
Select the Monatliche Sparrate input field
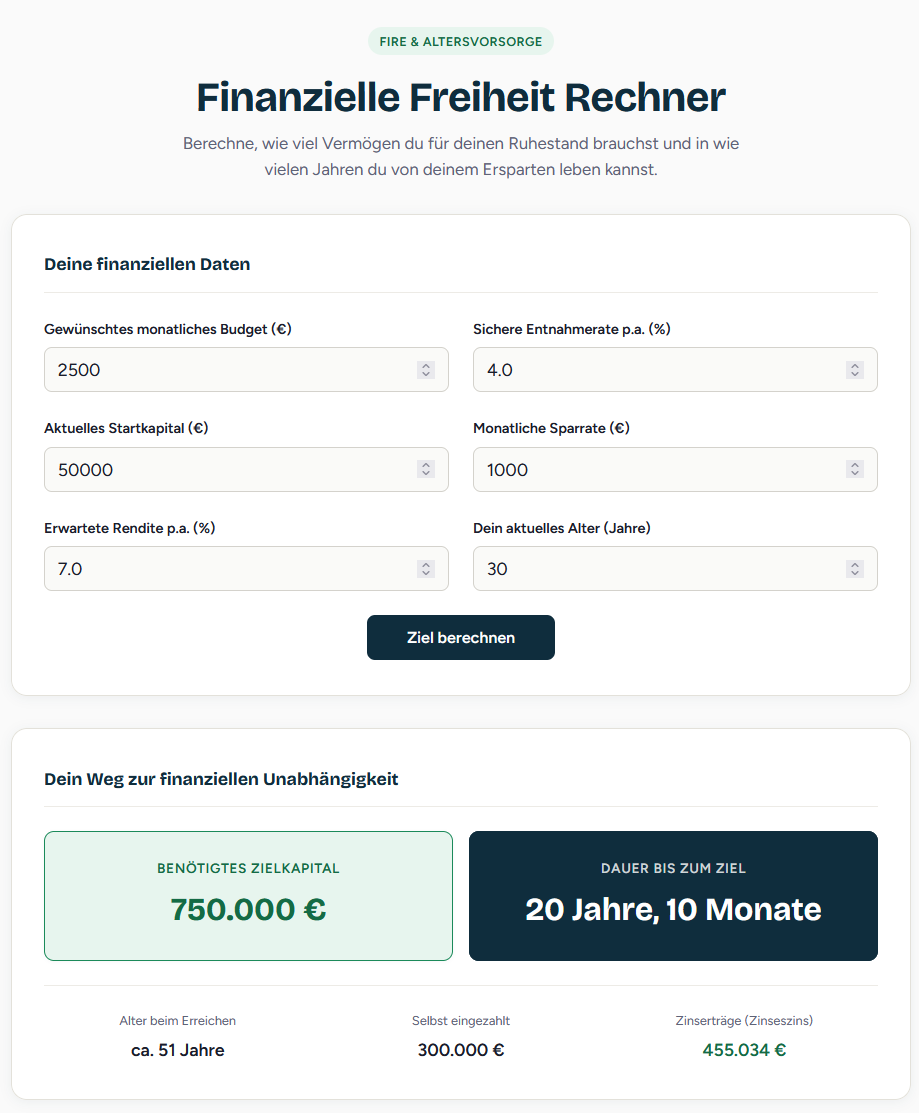(650, 469)
